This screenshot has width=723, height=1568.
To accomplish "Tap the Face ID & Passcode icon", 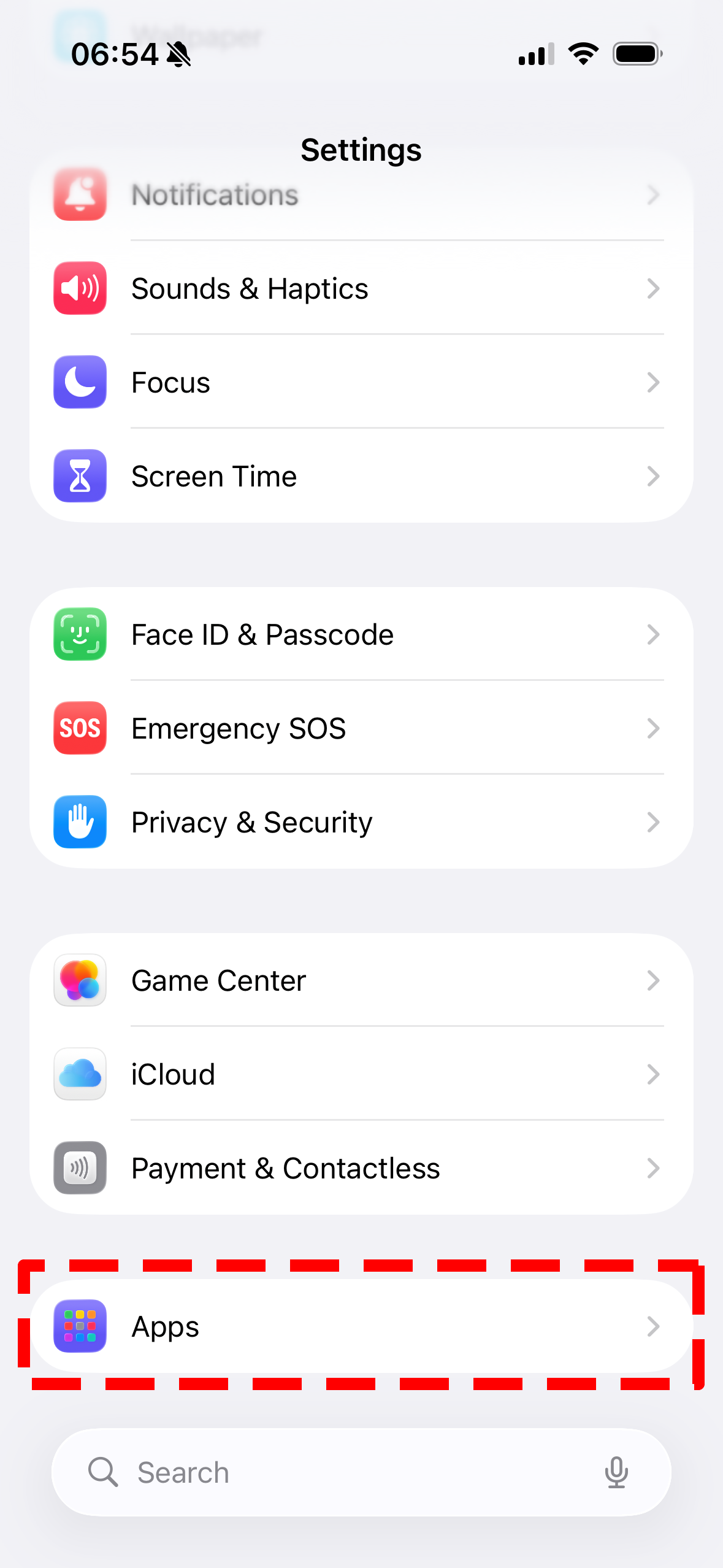I will 80,634.
